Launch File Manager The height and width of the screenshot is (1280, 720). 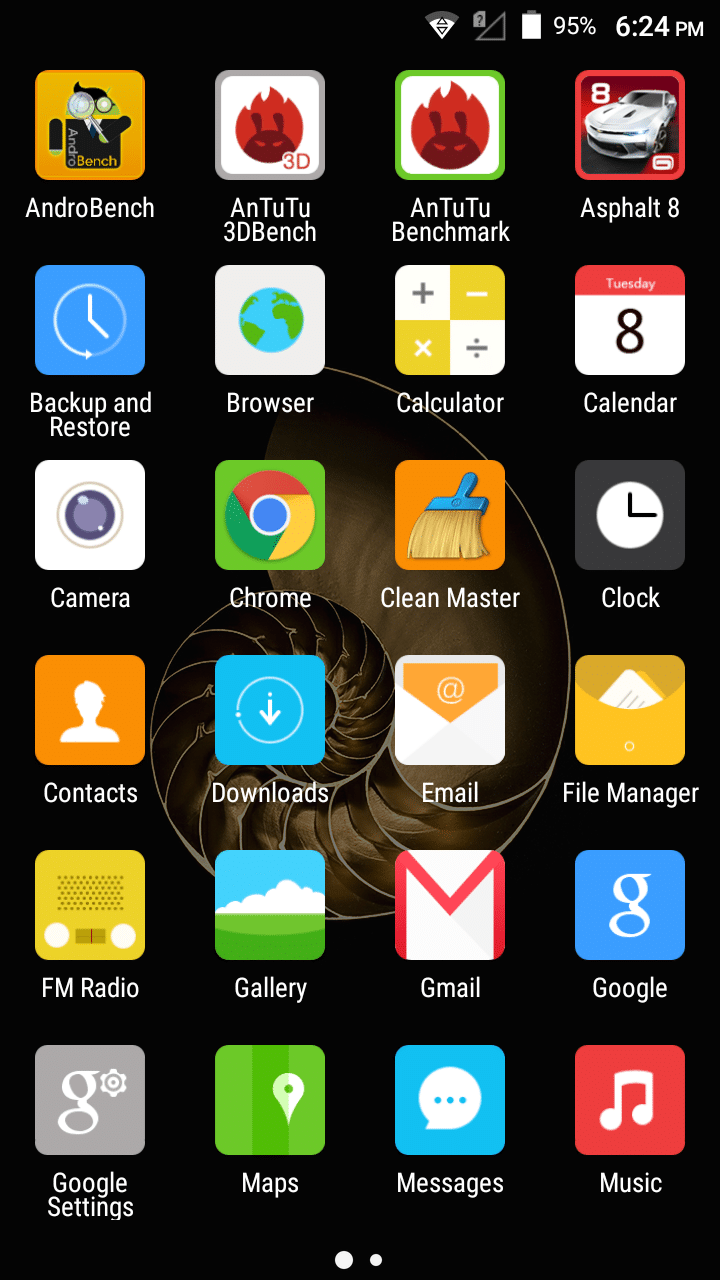click(630, 710)
